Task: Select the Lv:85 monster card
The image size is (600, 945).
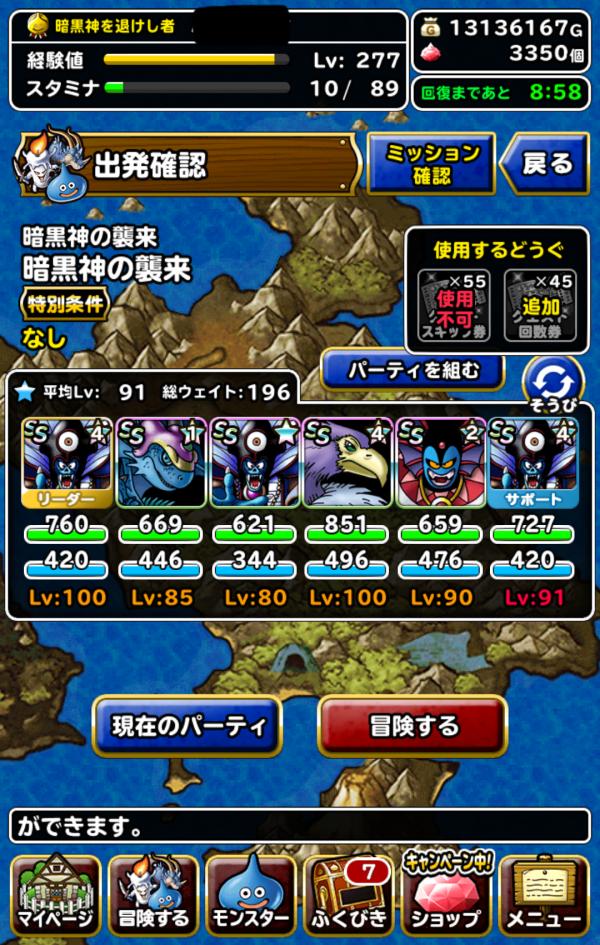Action: pos(160,463)
